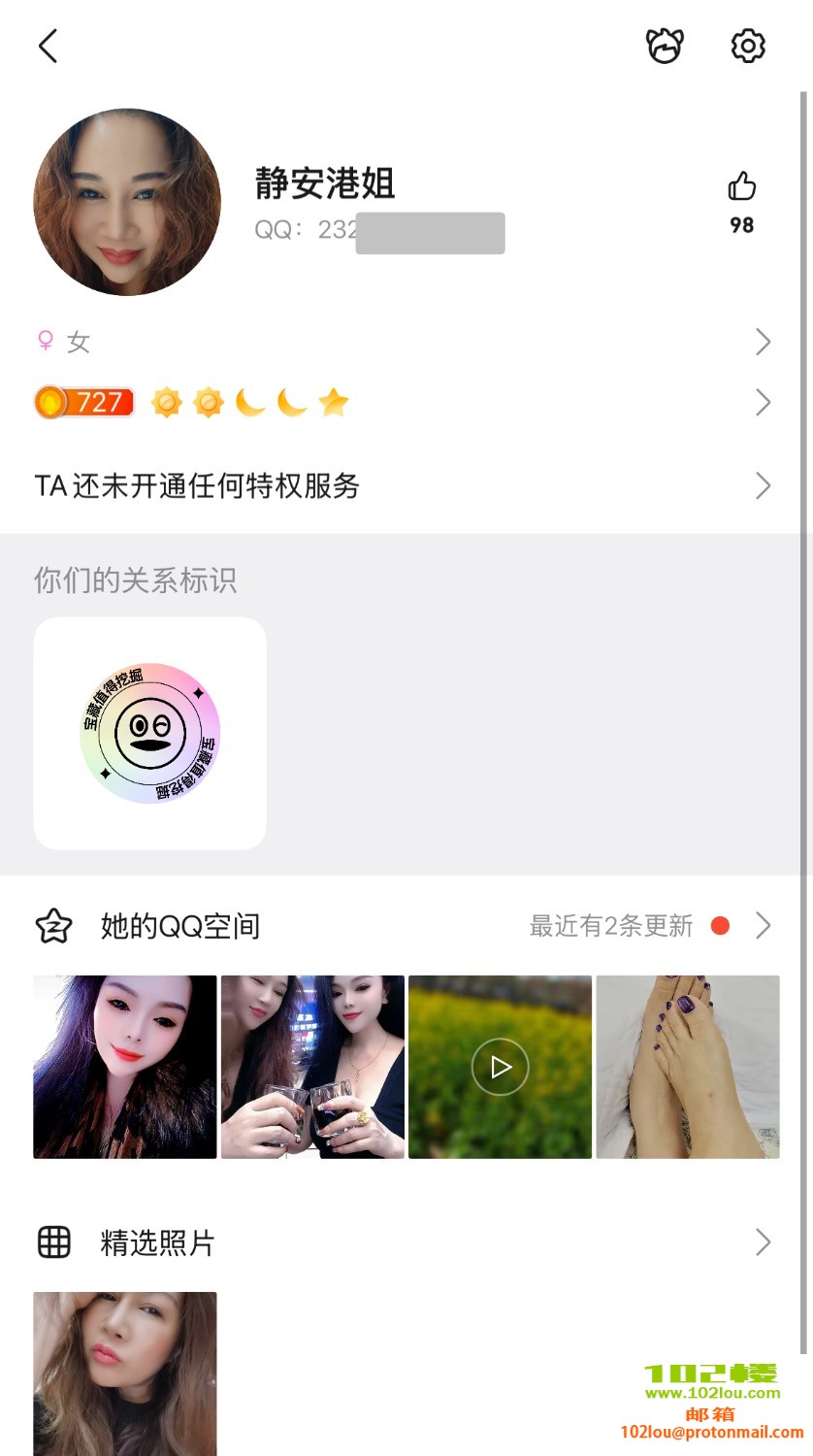
Task: Open the gender 女 details row
Action: pos(406,342)
